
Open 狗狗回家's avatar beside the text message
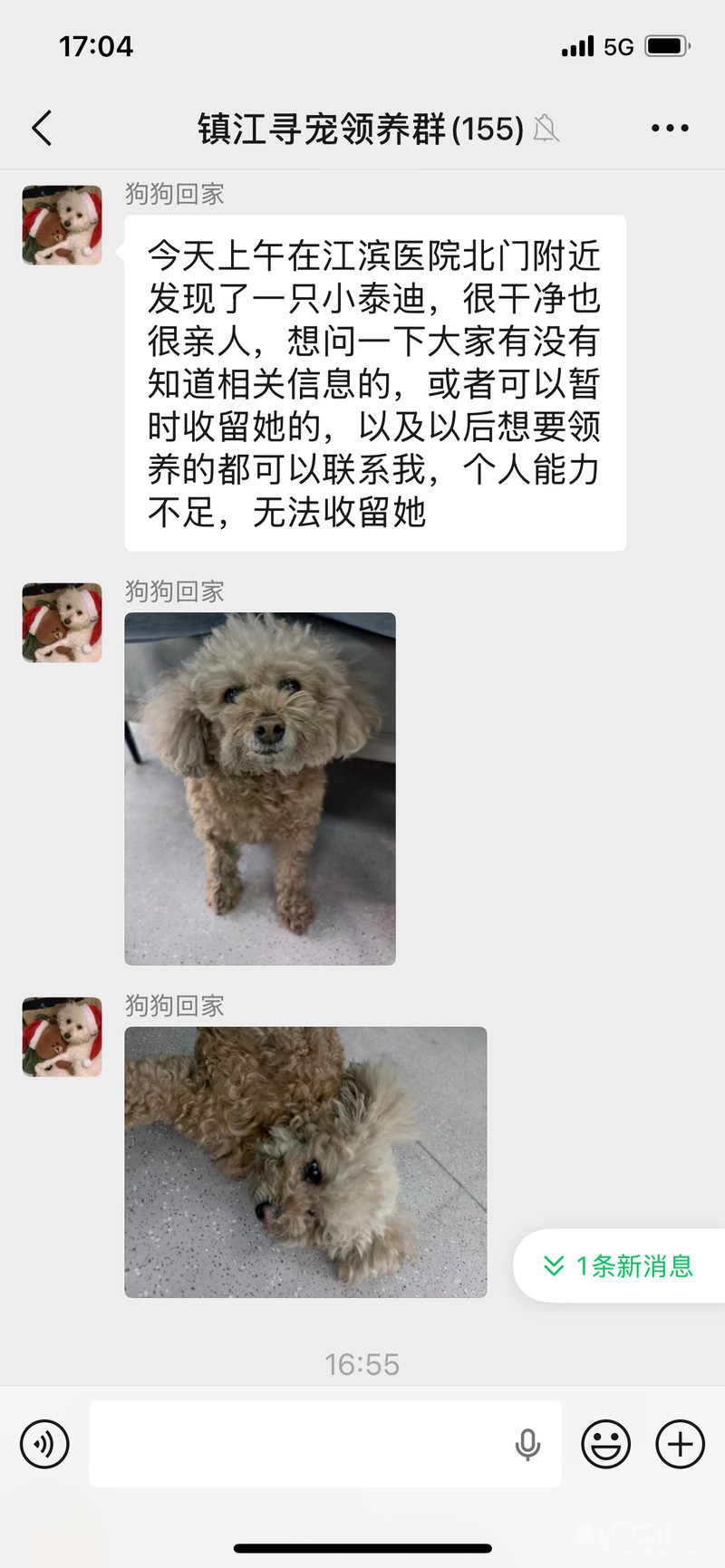coord(62,226)
